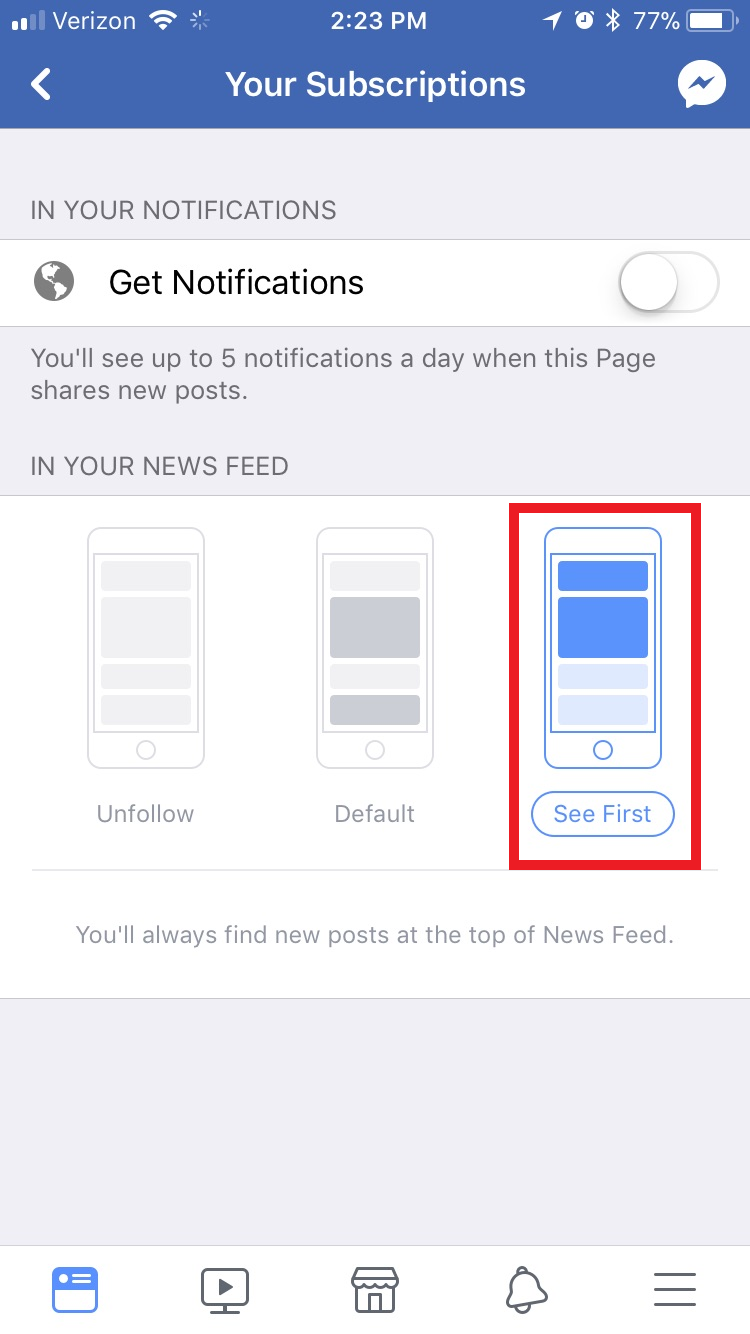This screenshot has width=750, height=1334.
Task: Select the Unfollow option
Action: pos(146,677)
